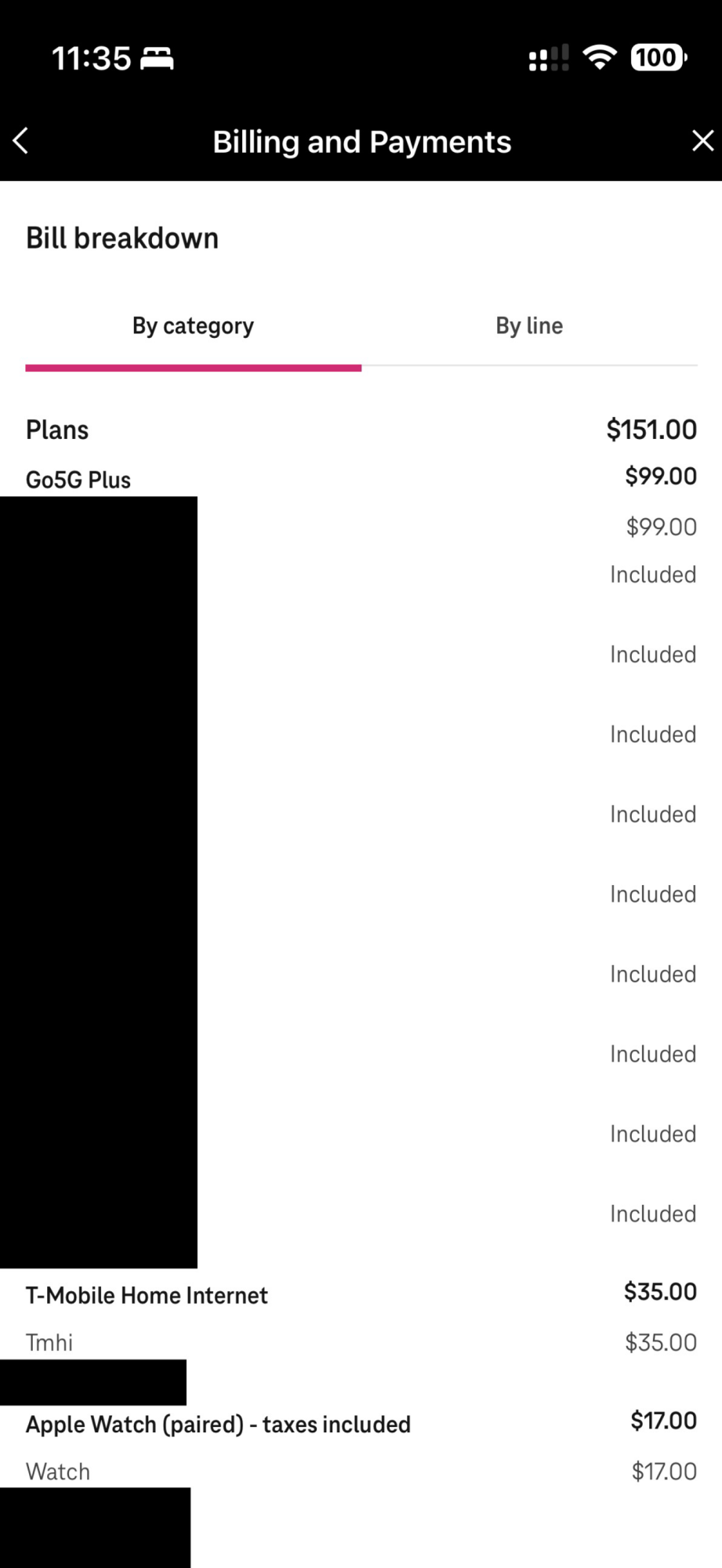Select the By category tab

193,326
